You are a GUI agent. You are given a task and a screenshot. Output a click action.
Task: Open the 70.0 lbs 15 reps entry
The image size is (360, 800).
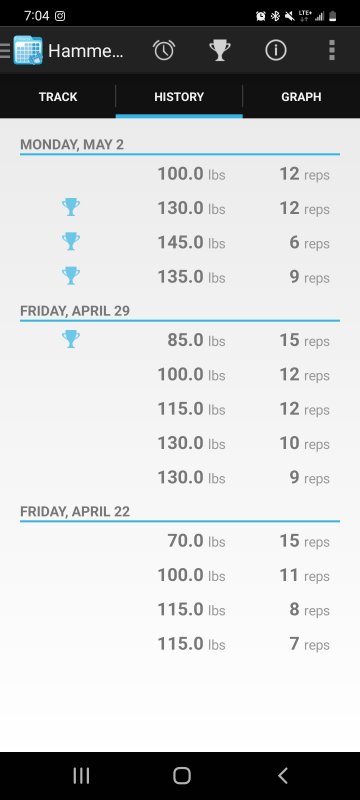[180, 541]
